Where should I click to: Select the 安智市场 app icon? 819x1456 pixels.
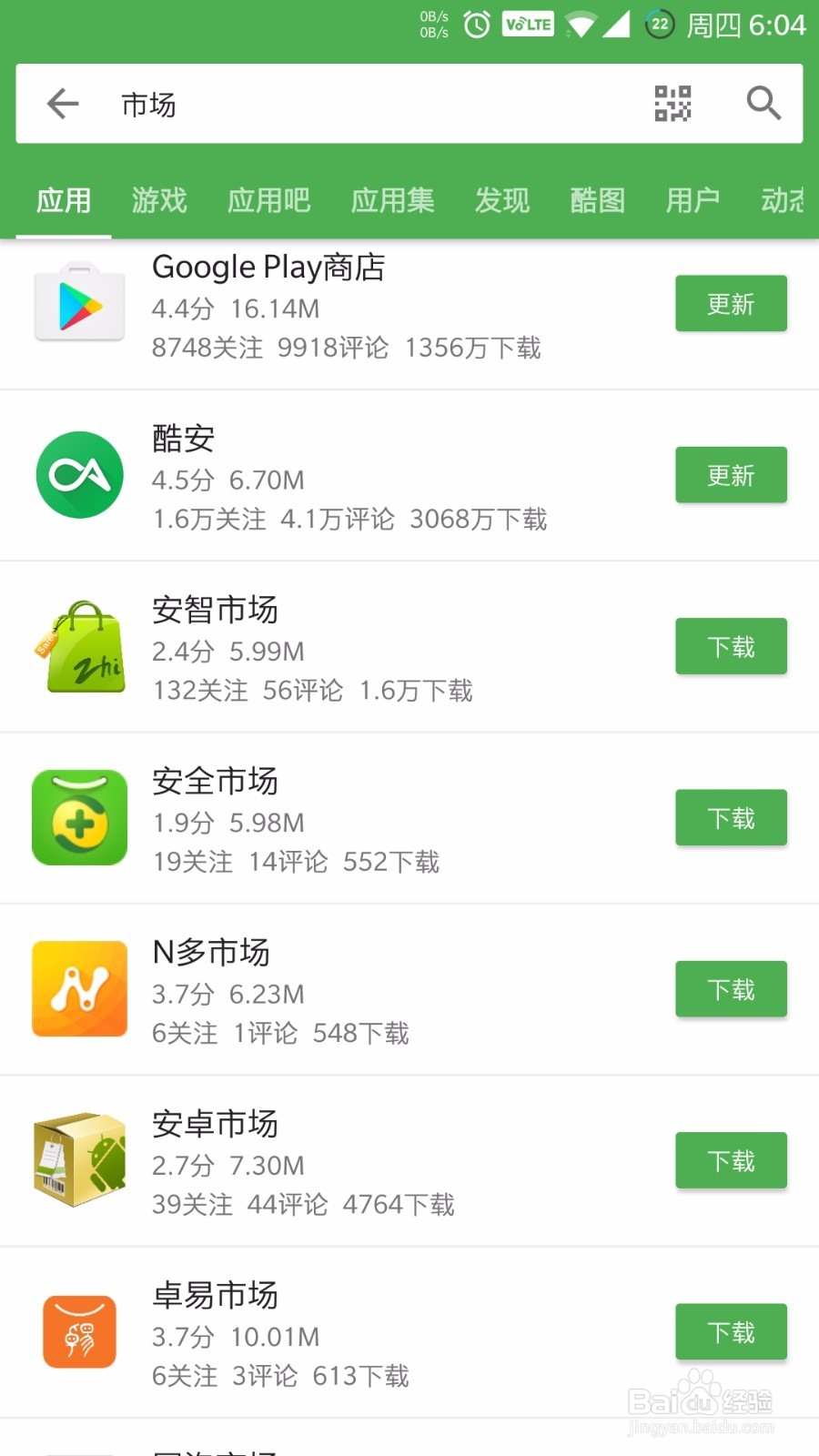[x=79, y=646]
